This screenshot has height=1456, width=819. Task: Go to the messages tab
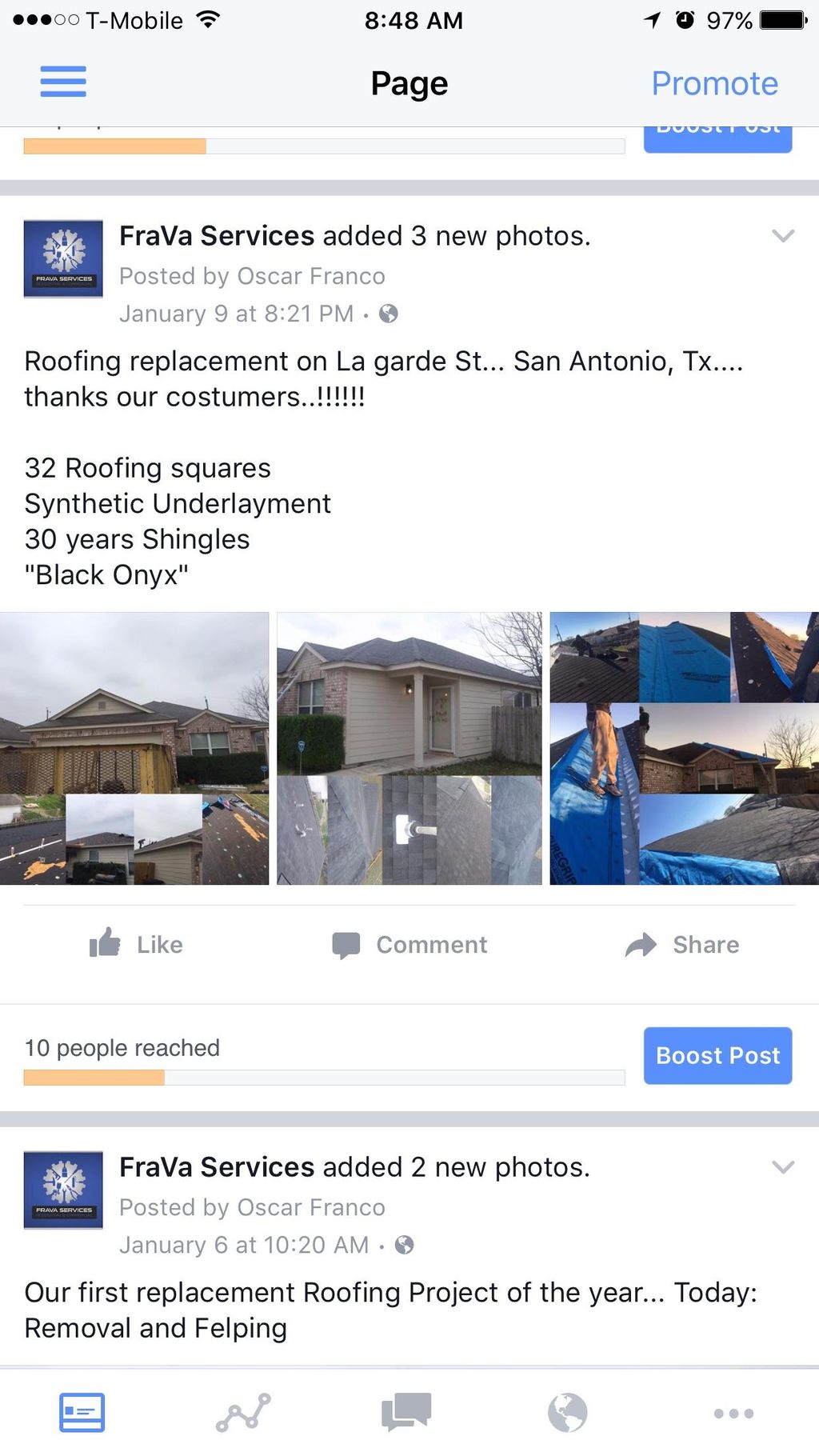point(406,1413)
